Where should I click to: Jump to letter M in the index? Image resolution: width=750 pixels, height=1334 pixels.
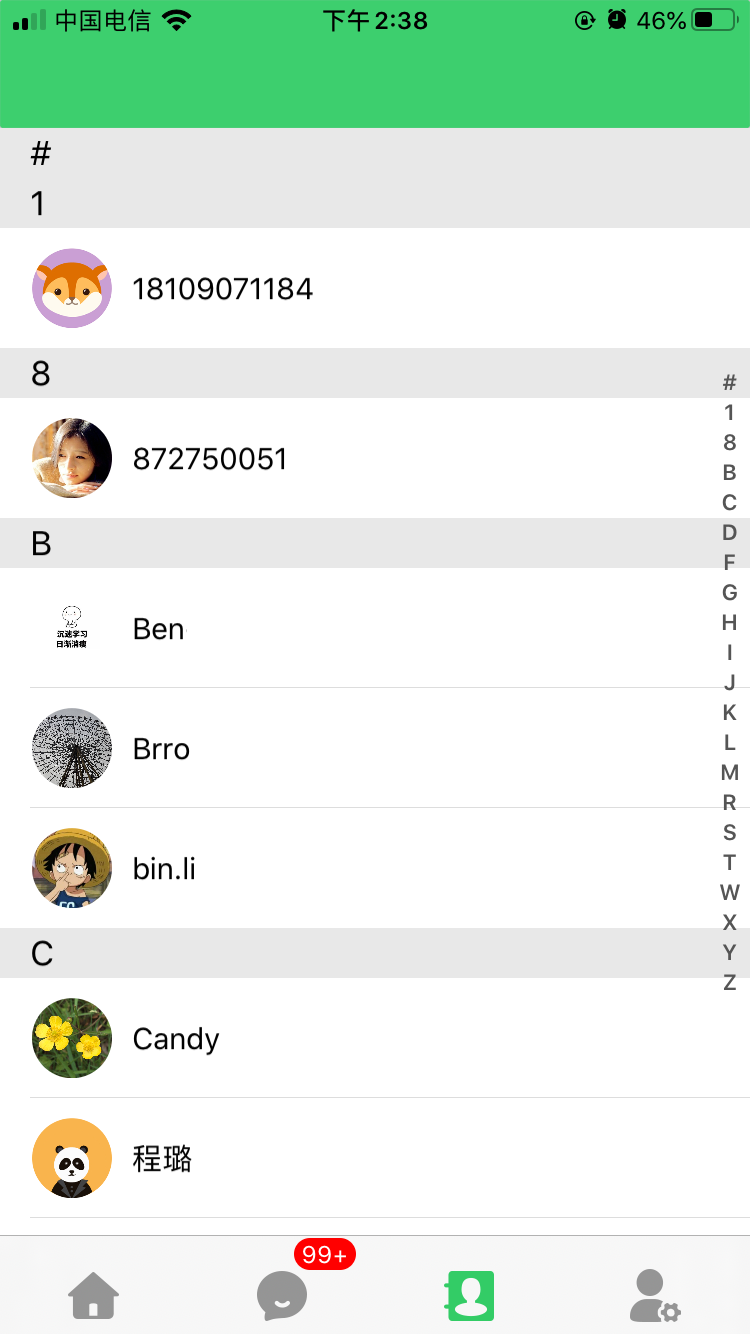pos(730,772)
